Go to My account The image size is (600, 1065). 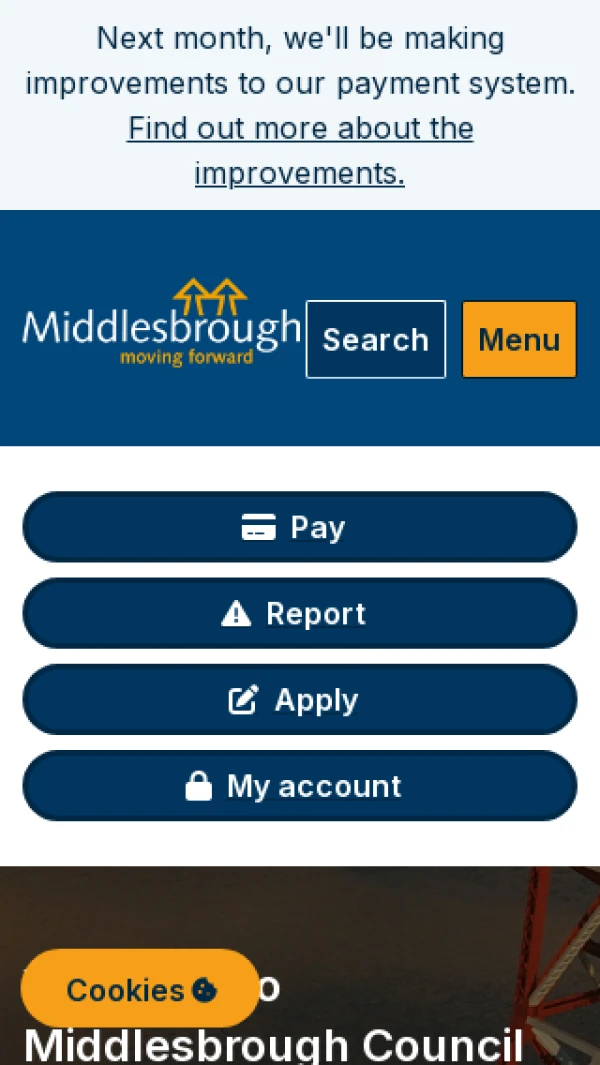tap(300, 786)
